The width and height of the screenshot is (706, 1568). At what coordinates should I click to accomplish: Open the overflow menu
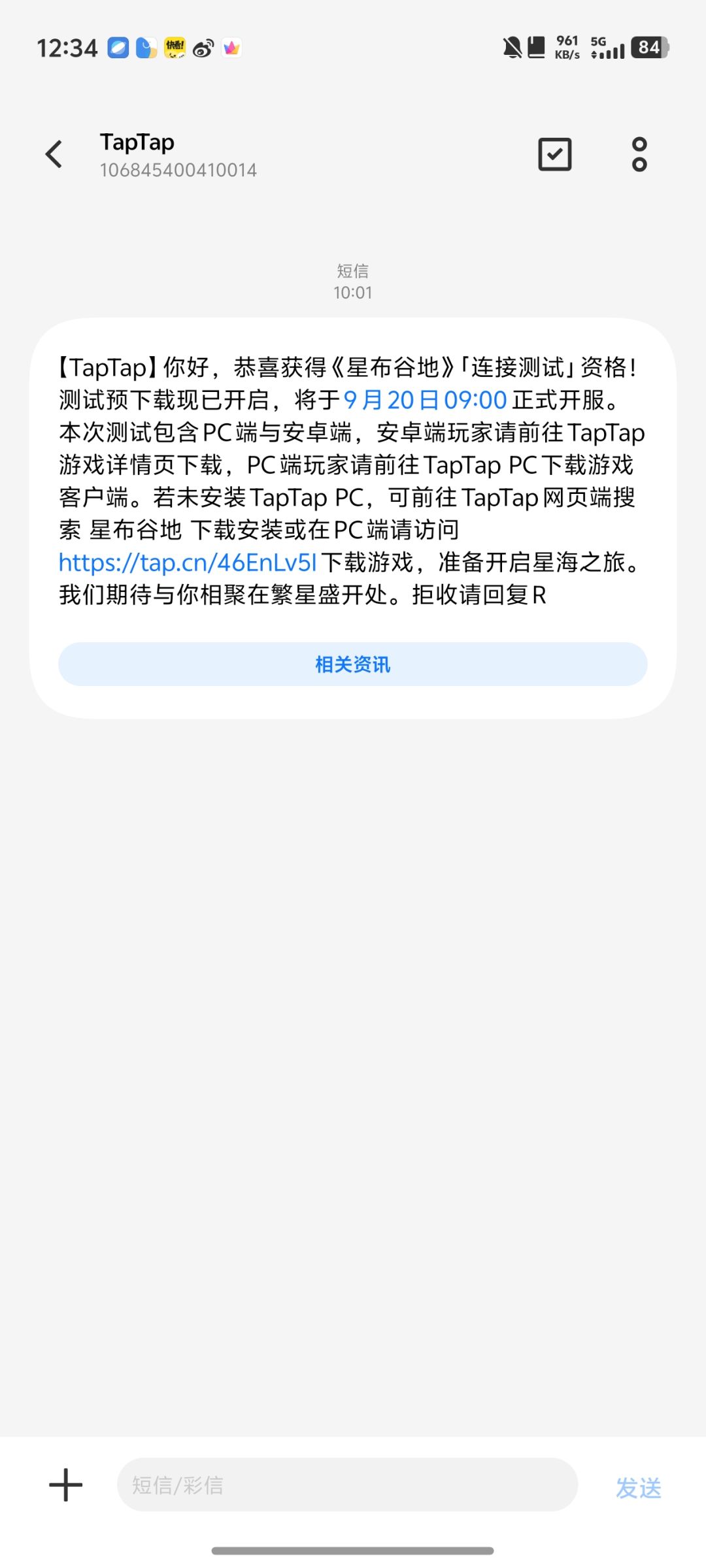coord(639,154)
